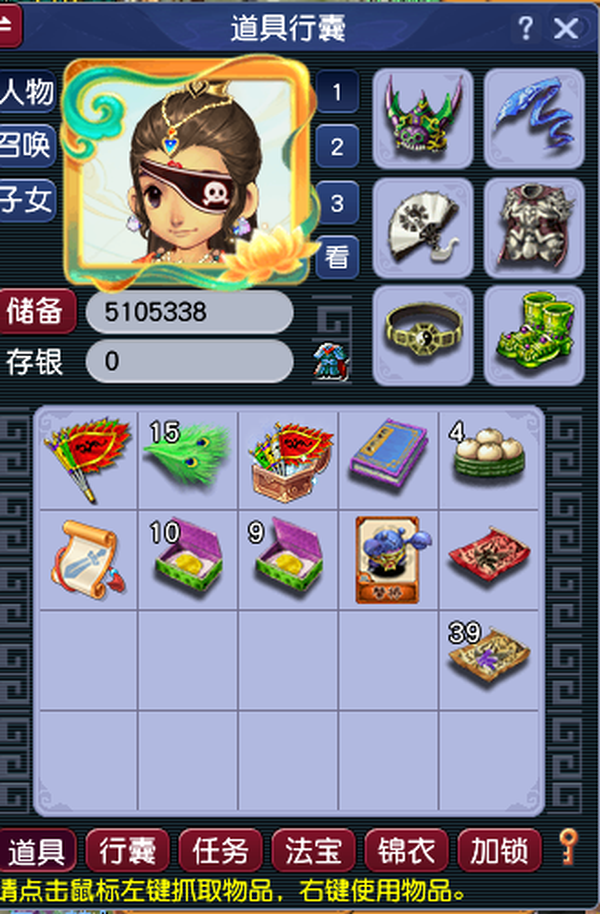Close the 道具行囊 window

(x=566, y=27)
